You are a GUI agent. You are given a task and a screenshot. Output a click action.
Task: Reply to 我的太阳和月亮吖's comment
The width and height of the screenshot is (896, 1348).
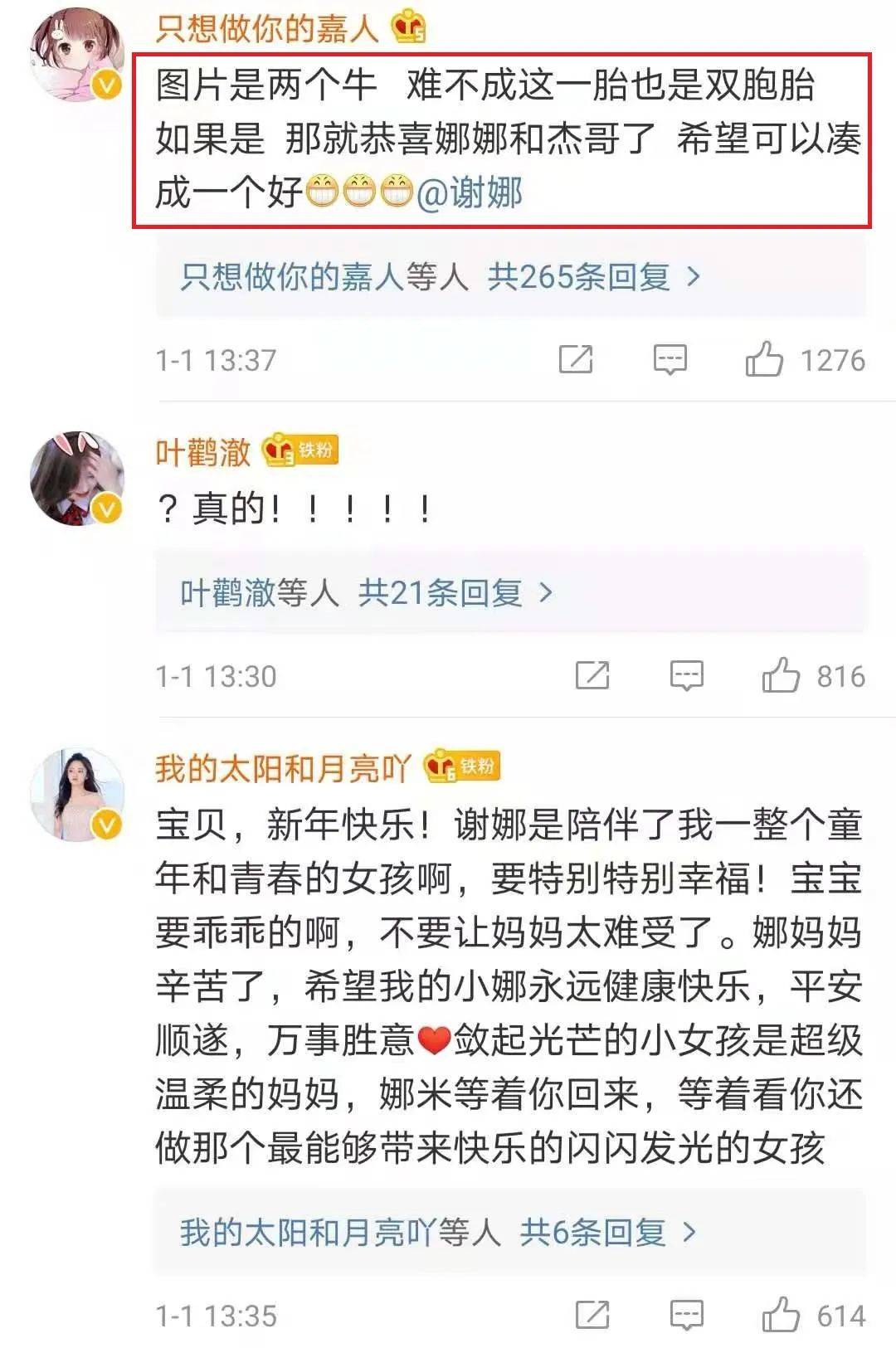[x=687, y=1316]
